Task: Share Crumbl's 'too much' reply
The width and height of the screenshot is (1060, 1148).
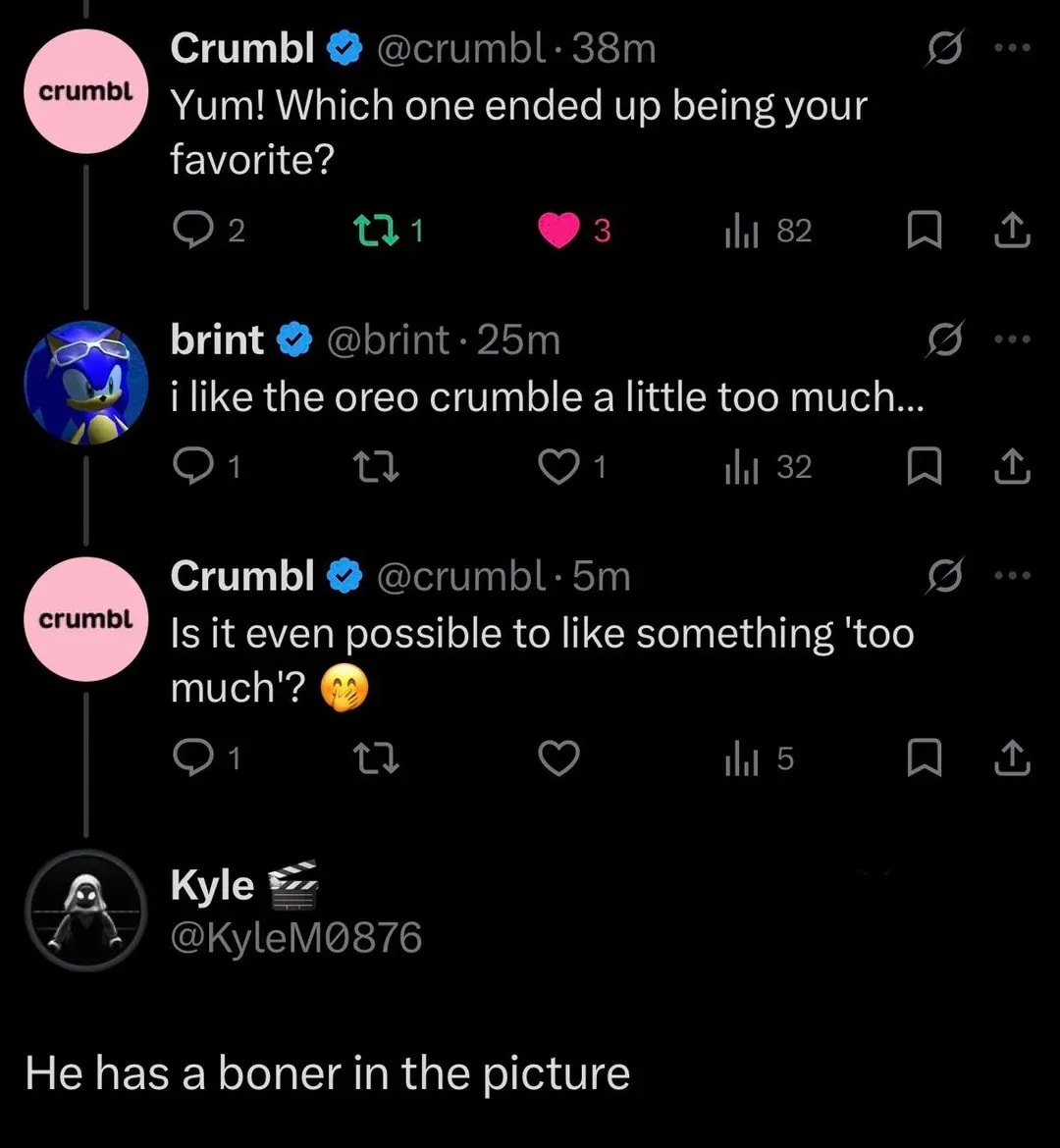Action: click(x=1013, y=758)
